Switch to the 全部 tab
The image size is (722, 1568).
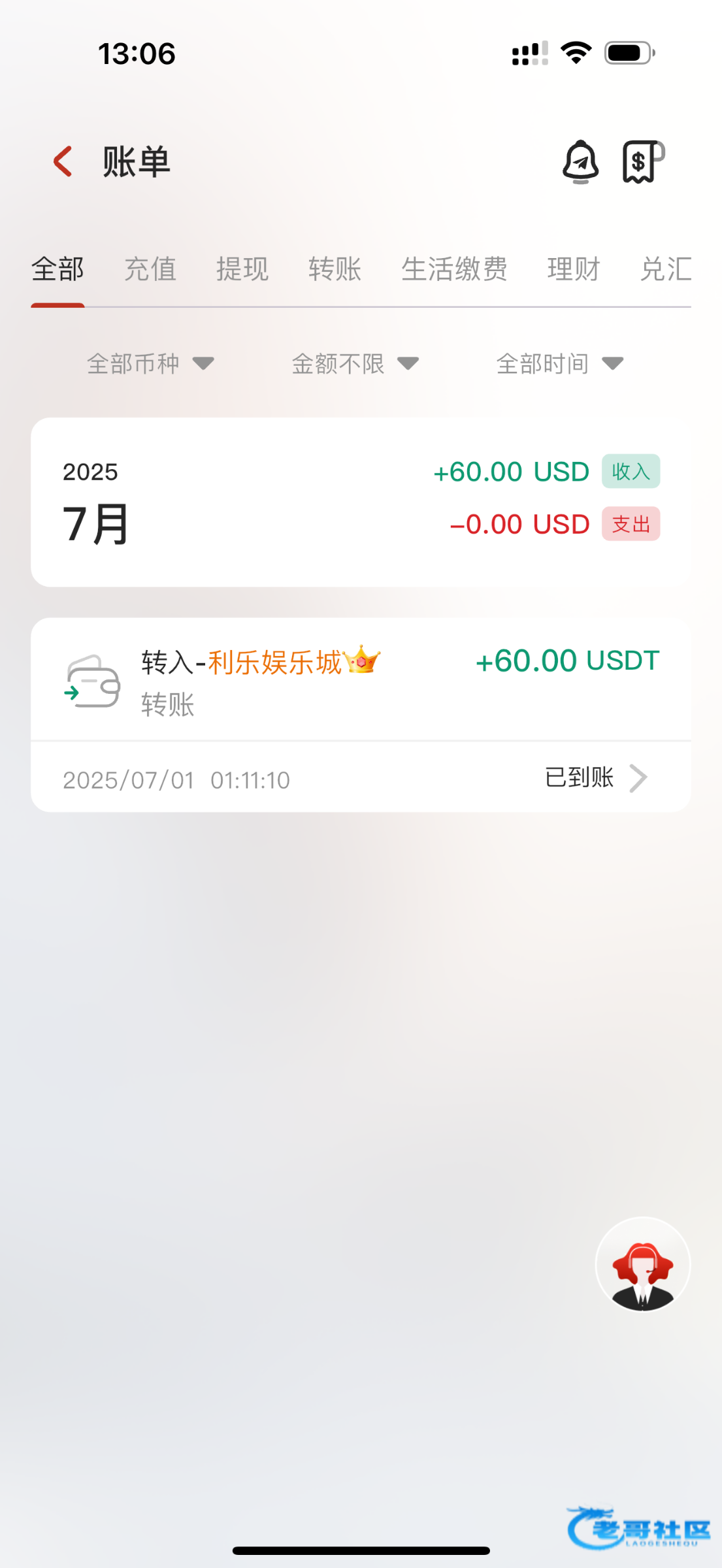point(57,269)
